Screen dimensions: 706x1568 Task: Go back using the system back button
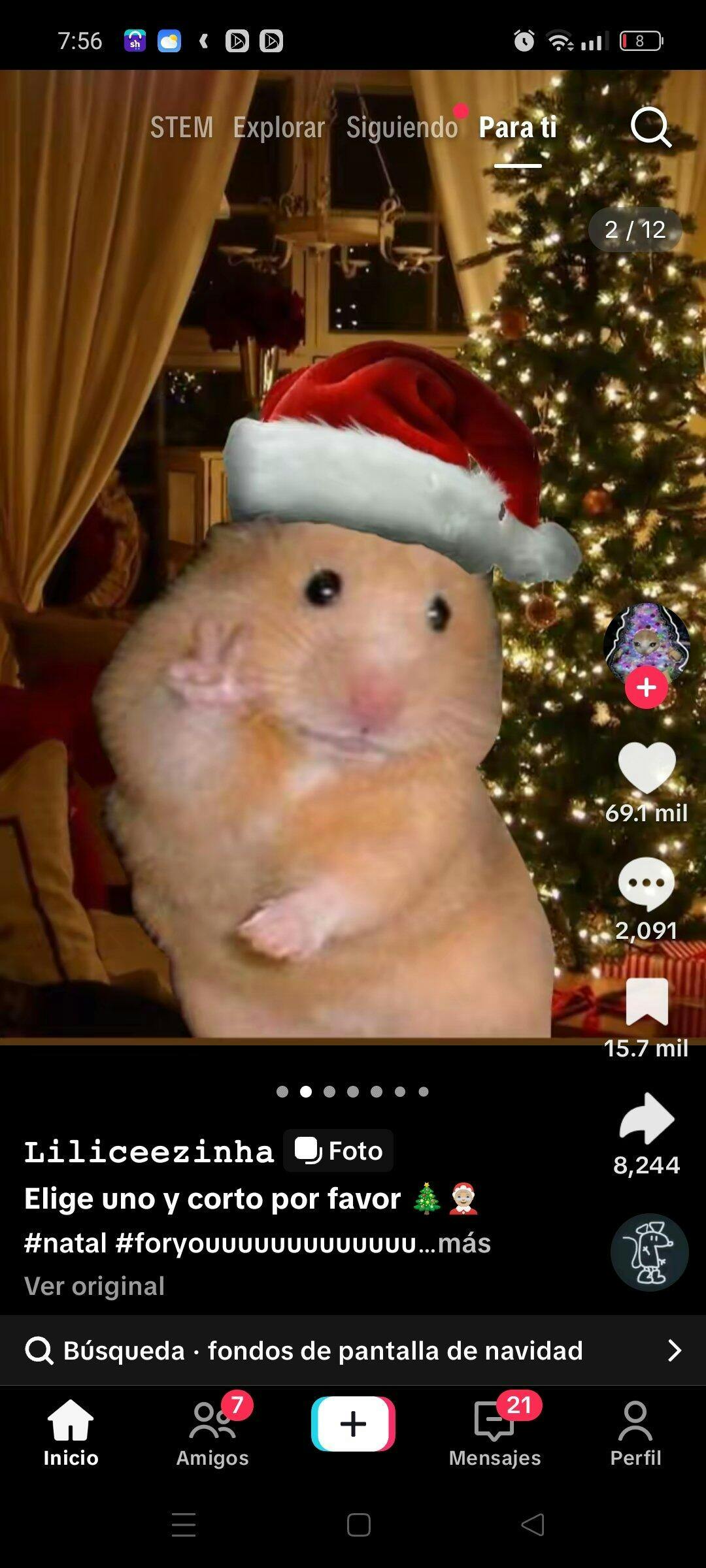[x=533, y=1525]
